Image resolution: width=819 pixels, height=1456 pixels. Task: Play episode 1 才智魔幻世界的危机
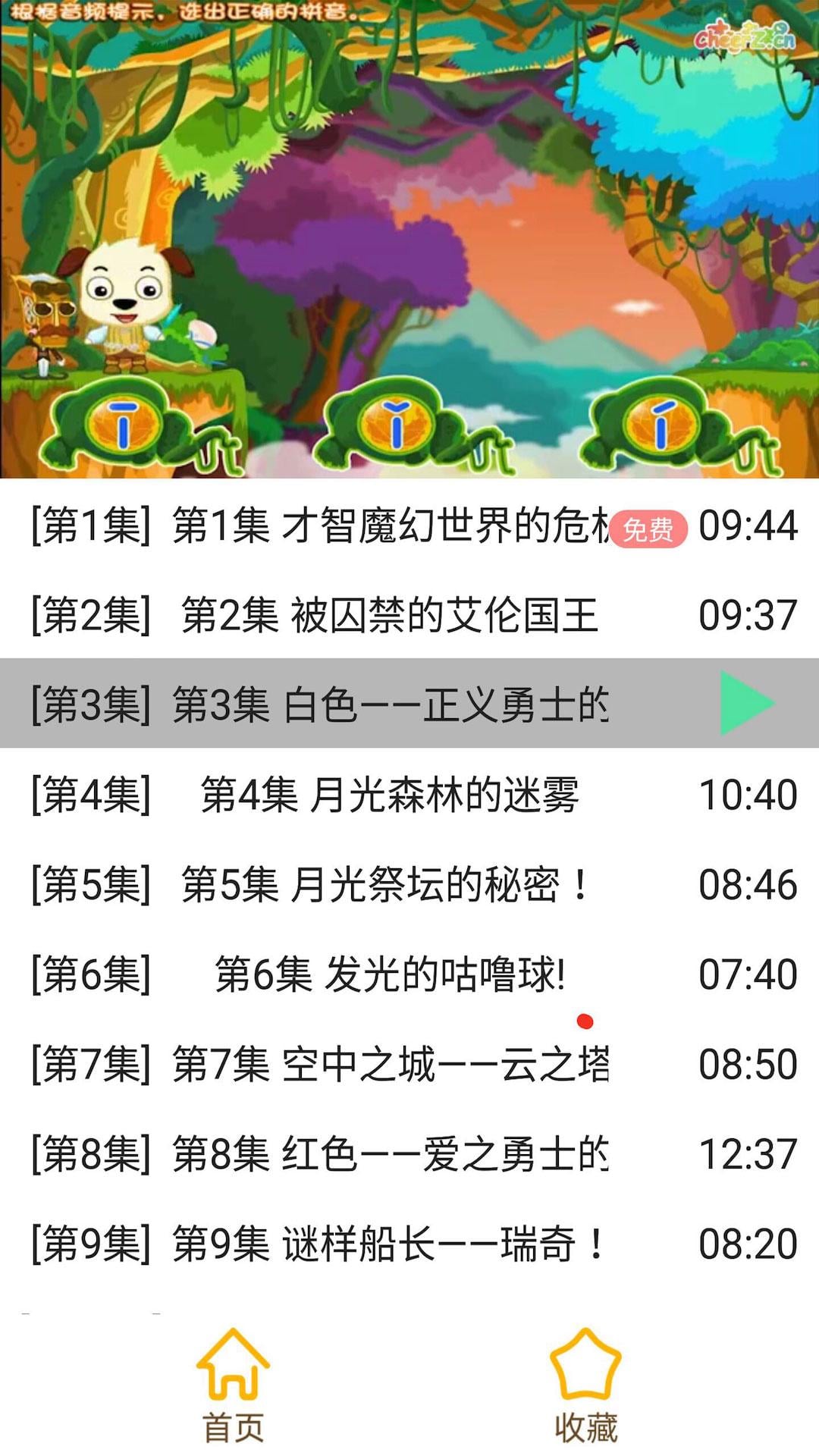pyautogui.click(x=409, y=525)
